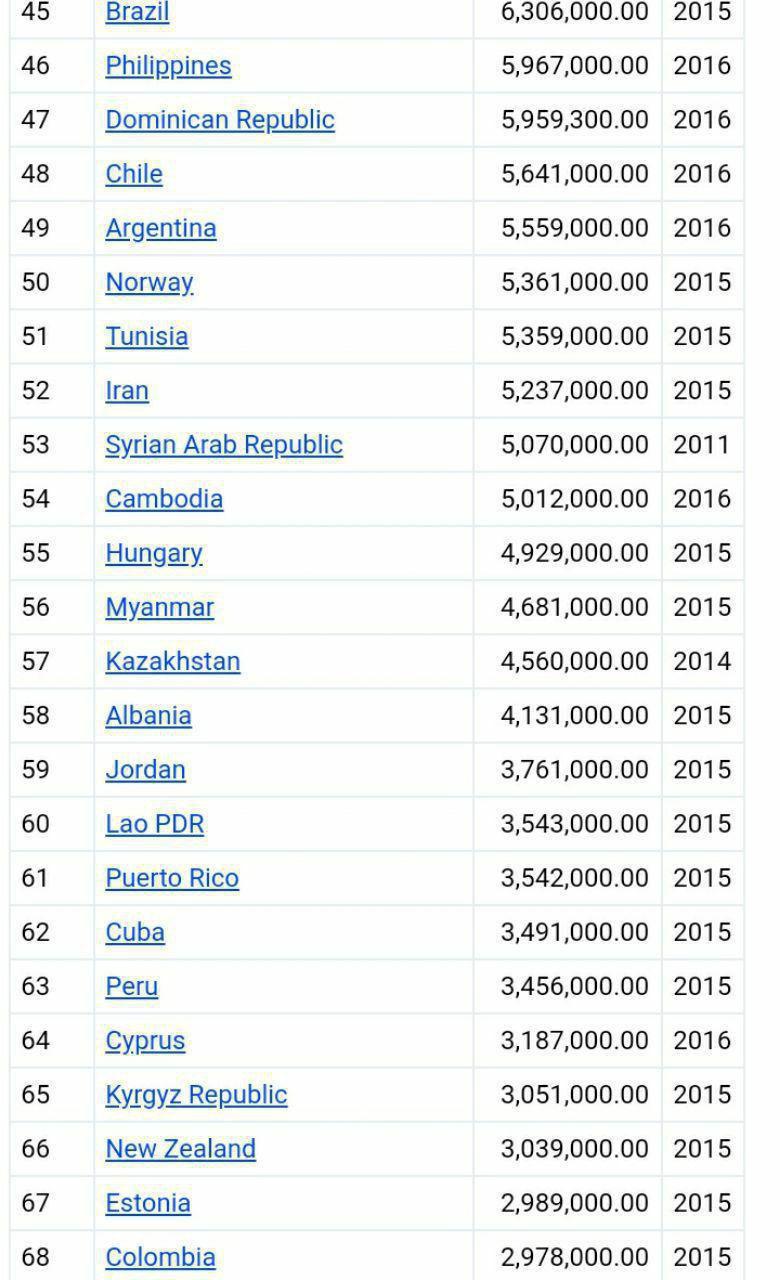This screenshot has height=1280, width=780.
Task: Open the Chile link
Action: pyautogui.click(x=134, y=174)
